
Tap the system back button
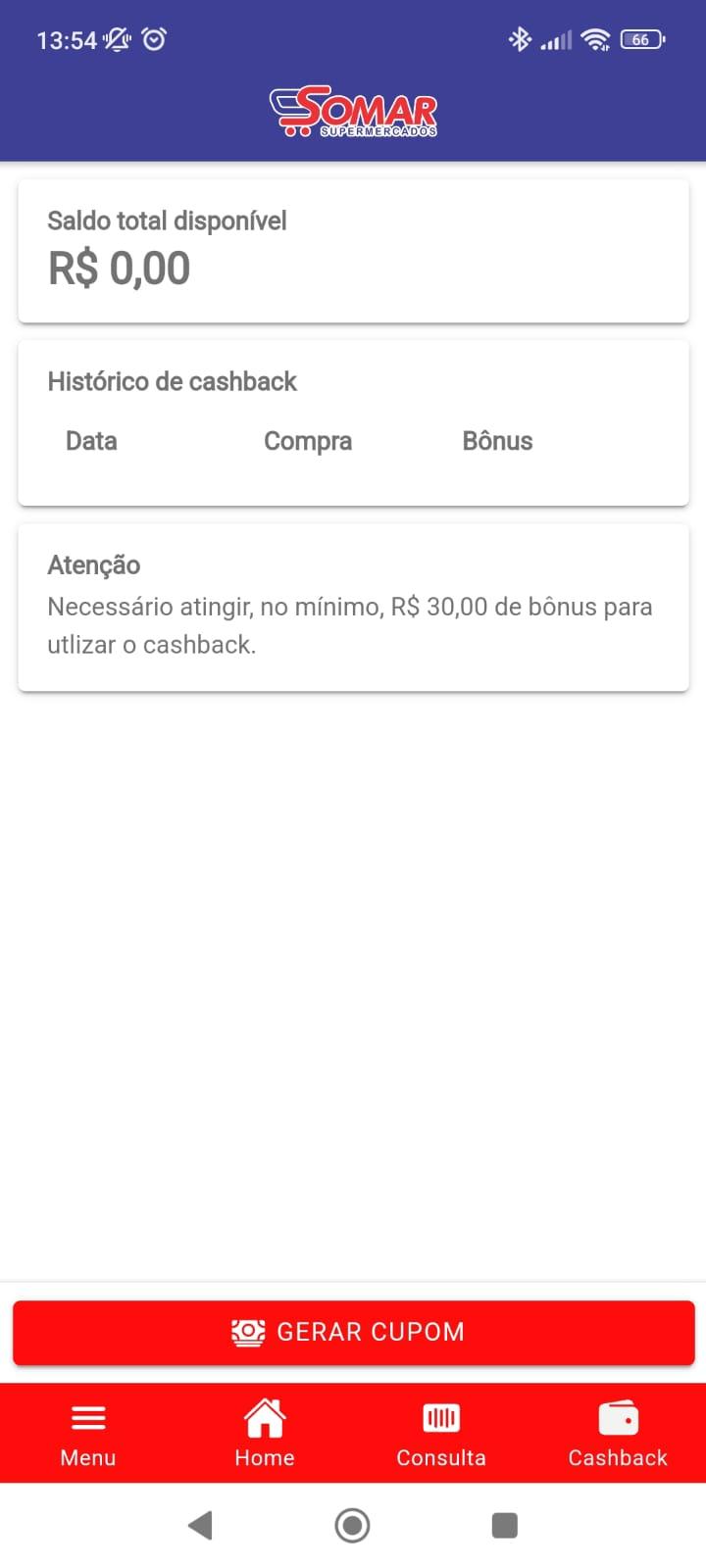tap(200, 1525)
